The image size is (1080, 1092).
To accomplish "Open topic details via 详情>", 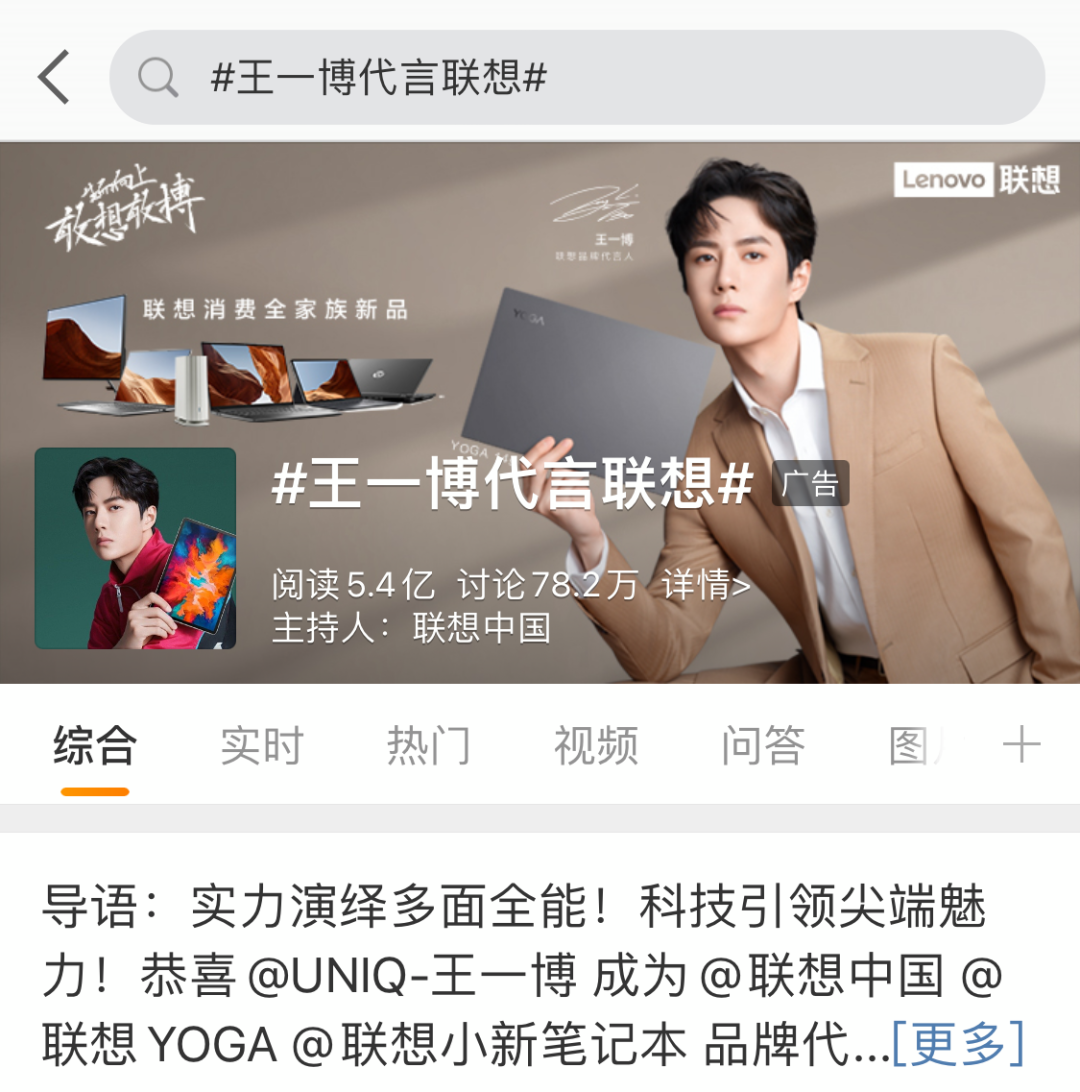I will [706, 585].
